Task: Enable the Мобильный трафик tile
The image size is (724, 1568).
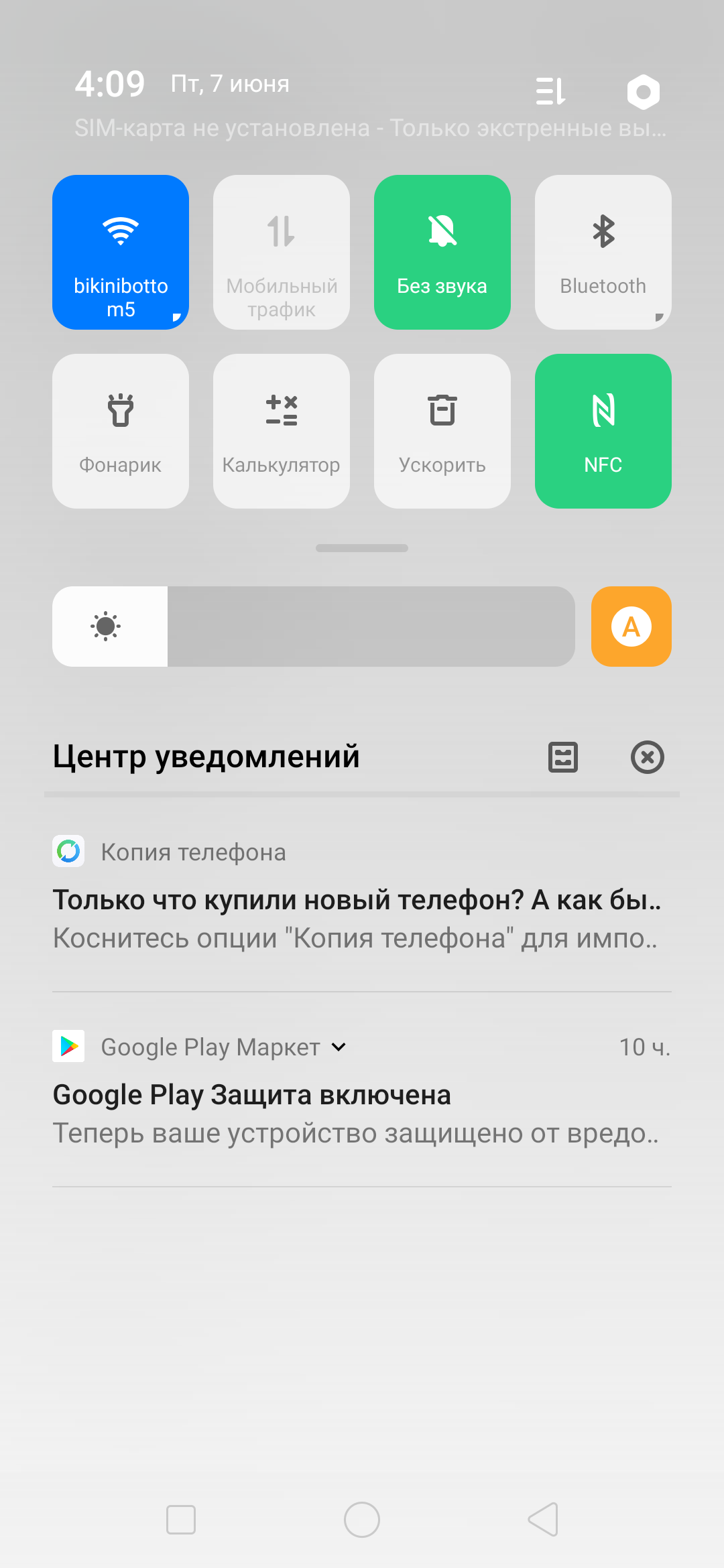Action: click(282, 252)
